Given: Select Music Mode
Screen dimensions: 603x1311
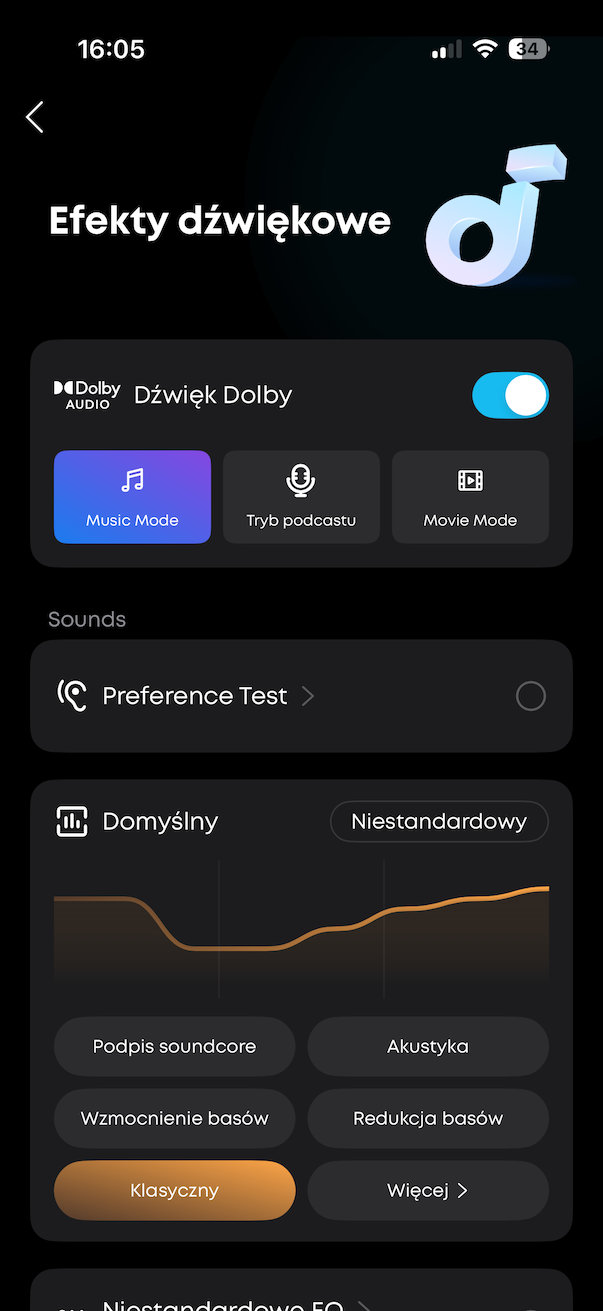Looking at the screenshot, I should pos(132,497).
